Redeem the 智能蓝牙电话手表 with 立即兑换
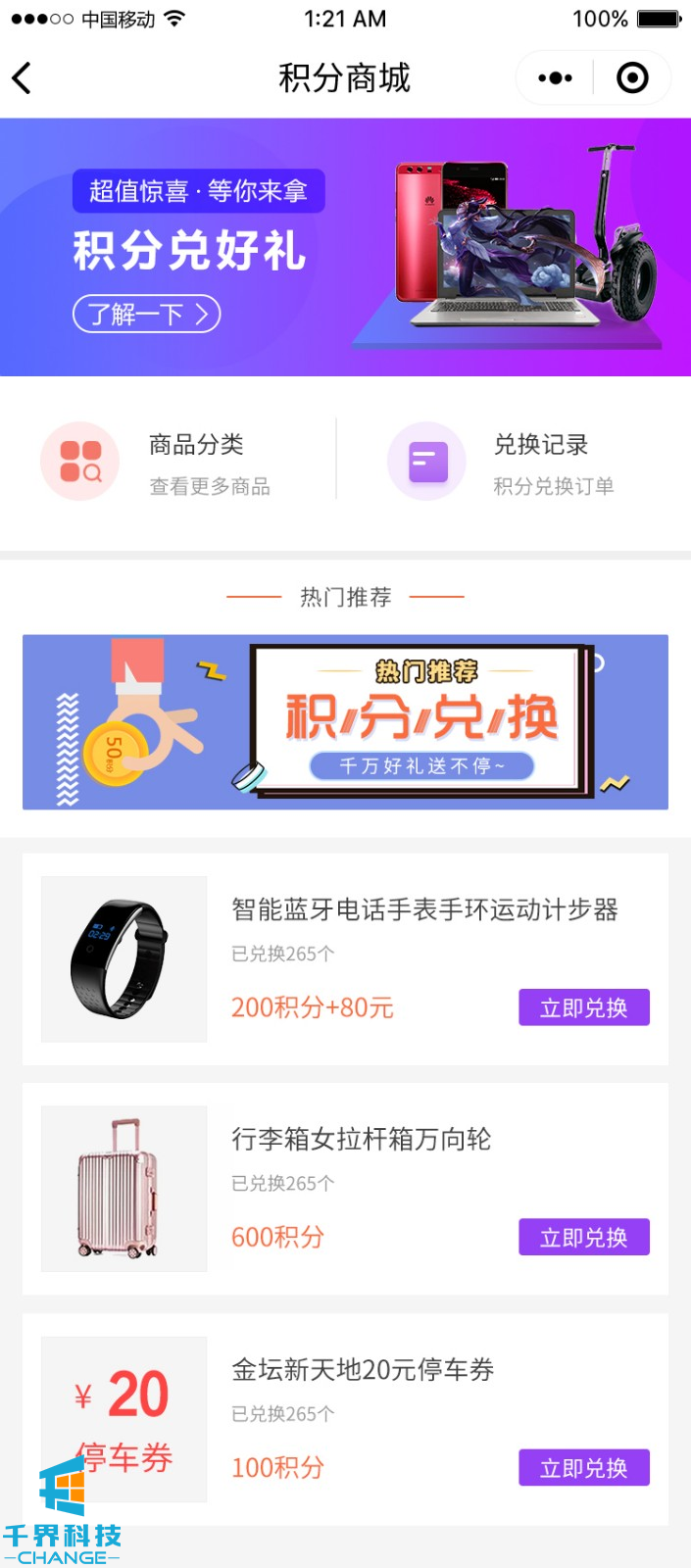691x1568 pixels. [583, 1007]
